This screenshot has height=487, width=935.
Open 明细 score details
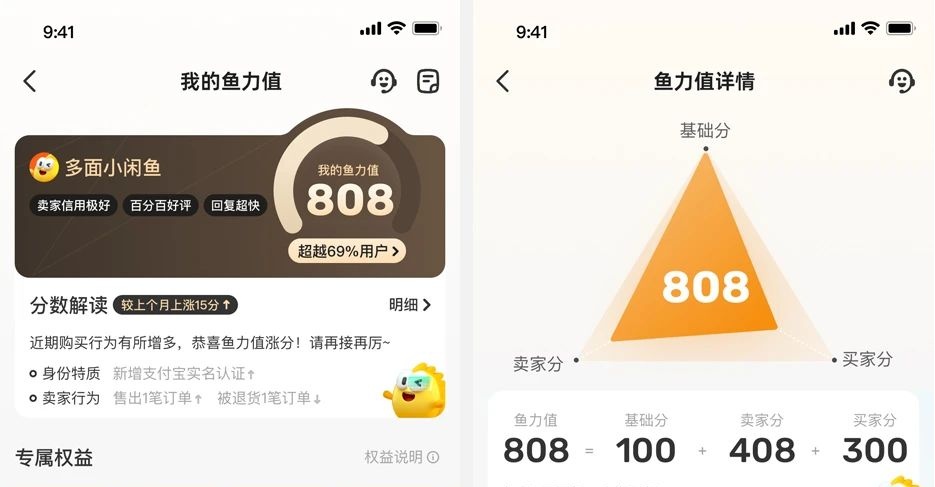pyautogui.click(x=410, y=305)
